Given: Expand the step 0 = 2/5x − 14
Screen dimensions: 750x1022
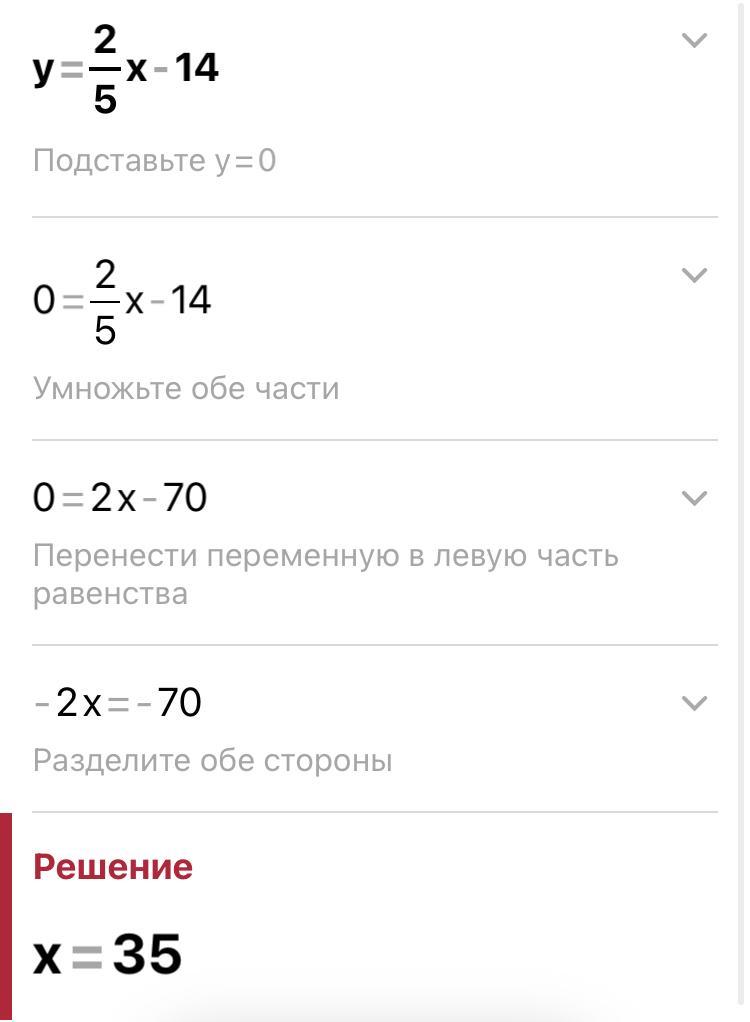Looking at the screenshot, I should (x=693, y=275).
